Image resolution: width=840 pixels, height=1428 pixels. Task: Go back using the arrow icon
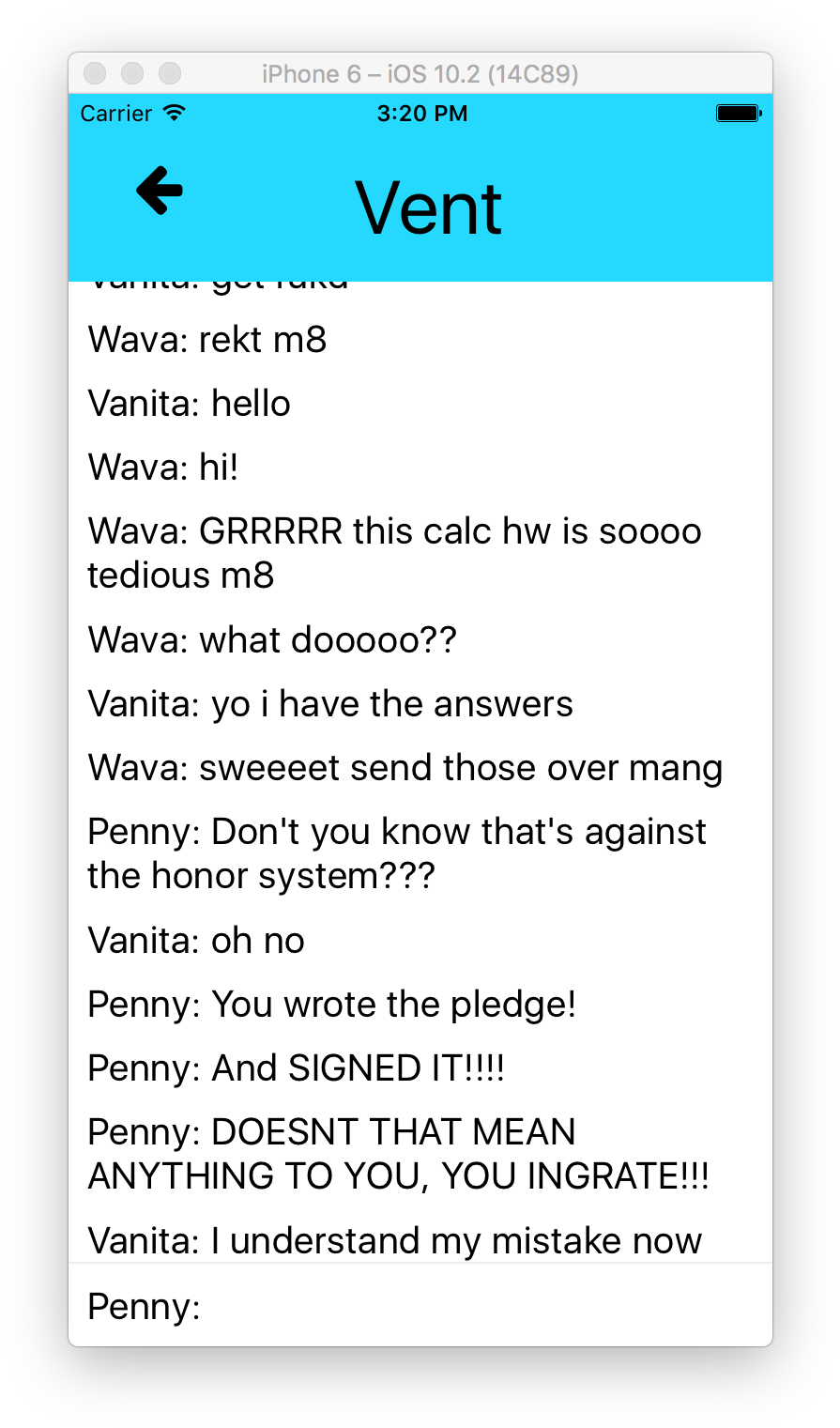(160, 191)
